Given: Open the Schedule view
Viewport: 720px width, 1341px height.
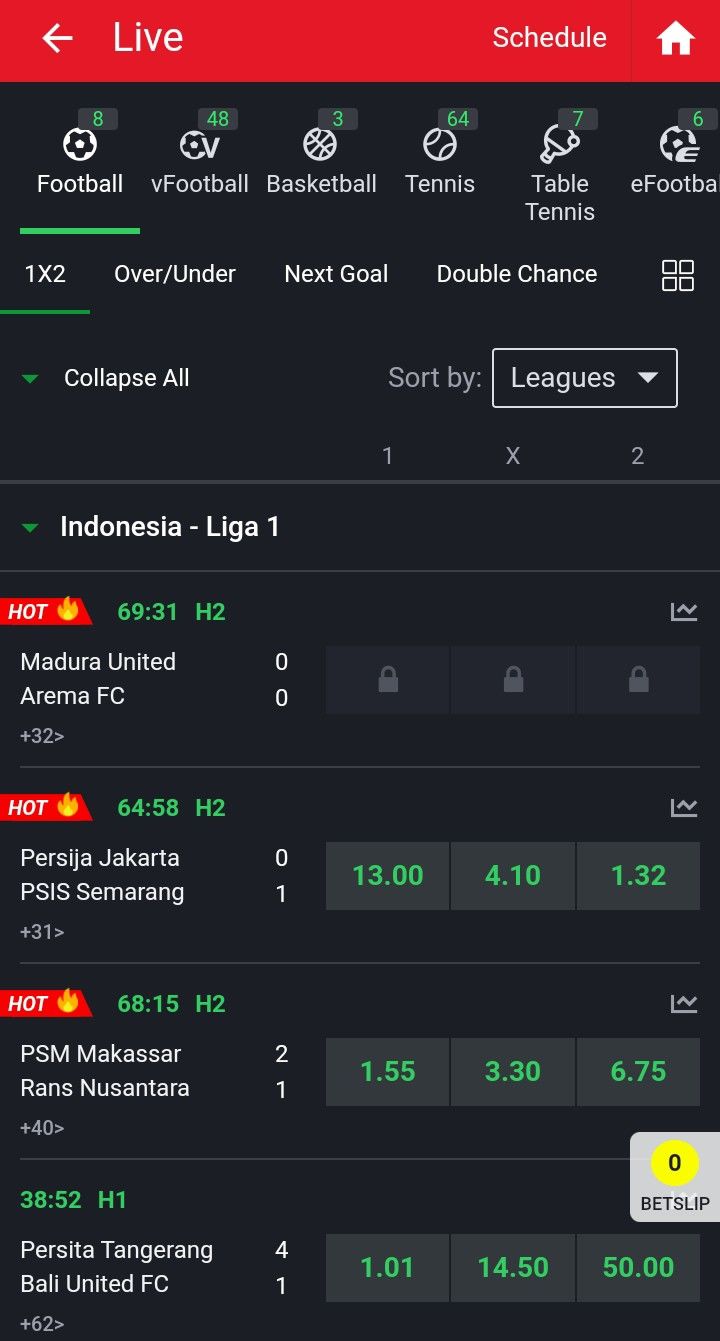Looking at the screenshot, I should pyautogui.click(x=549, y=38).
